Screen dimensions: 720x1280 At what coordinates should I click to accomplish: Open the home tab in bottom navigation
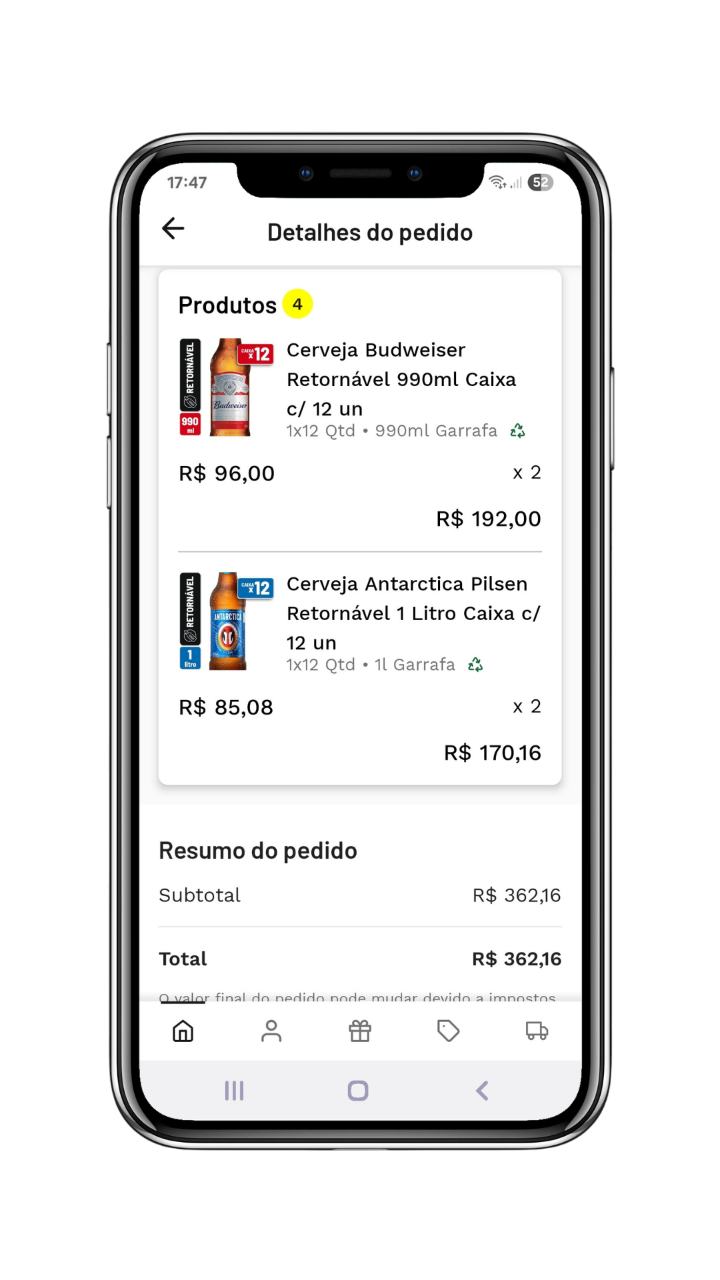[x=183, y=1031]
